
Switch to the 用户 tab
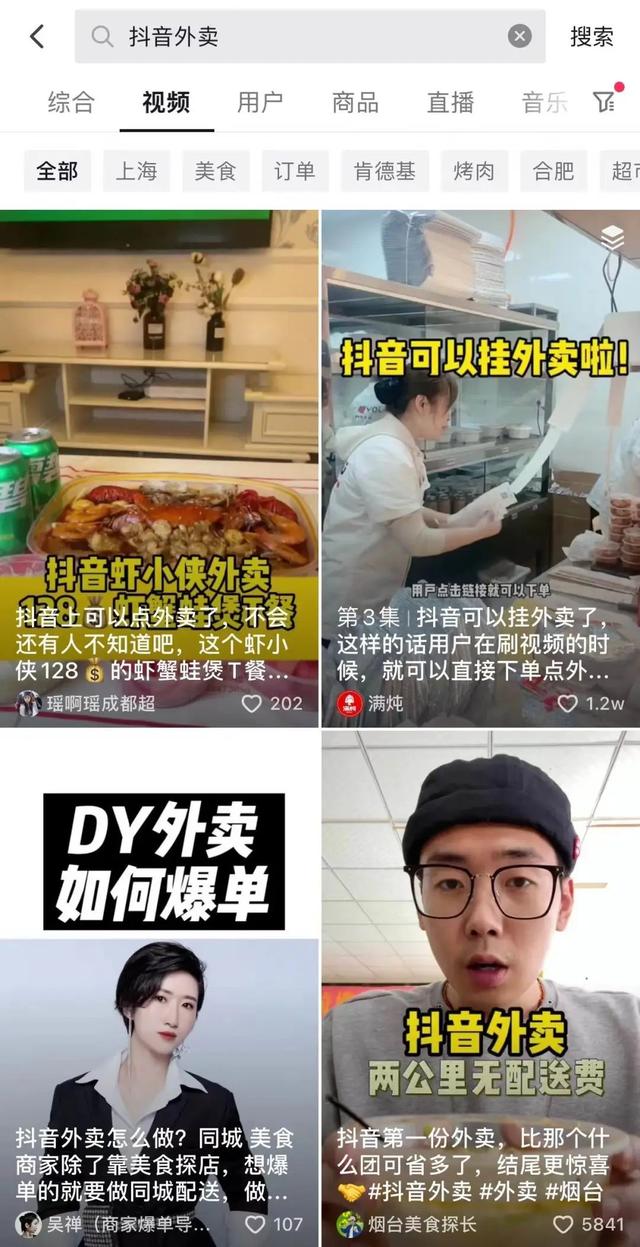click(260, 102)
